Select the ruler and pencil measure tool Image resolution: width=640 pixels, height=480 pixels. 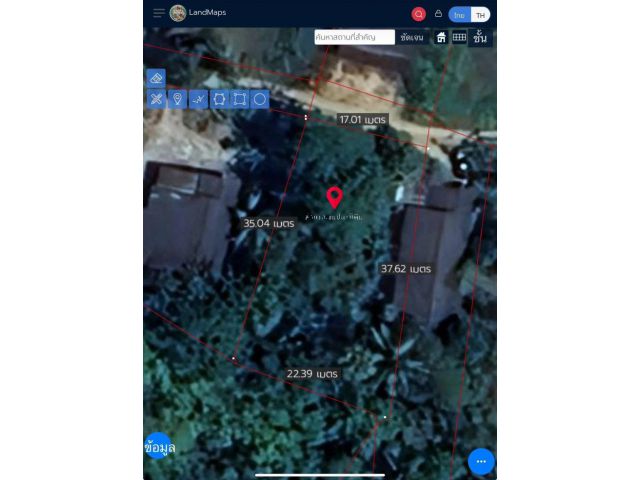point(156,99)
